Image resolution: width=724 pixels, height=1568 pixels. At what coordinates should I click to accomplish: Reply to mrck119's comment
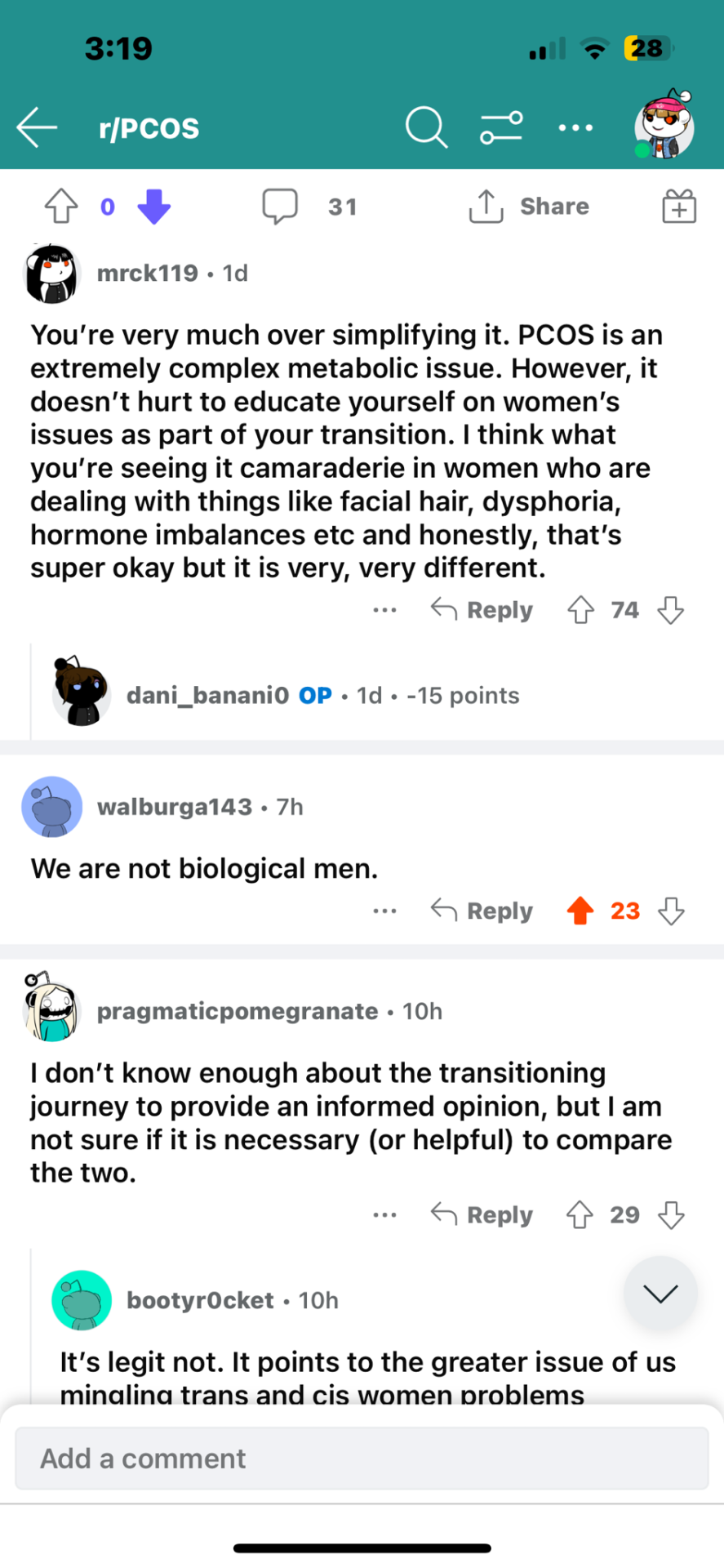(x=482, y=610)
